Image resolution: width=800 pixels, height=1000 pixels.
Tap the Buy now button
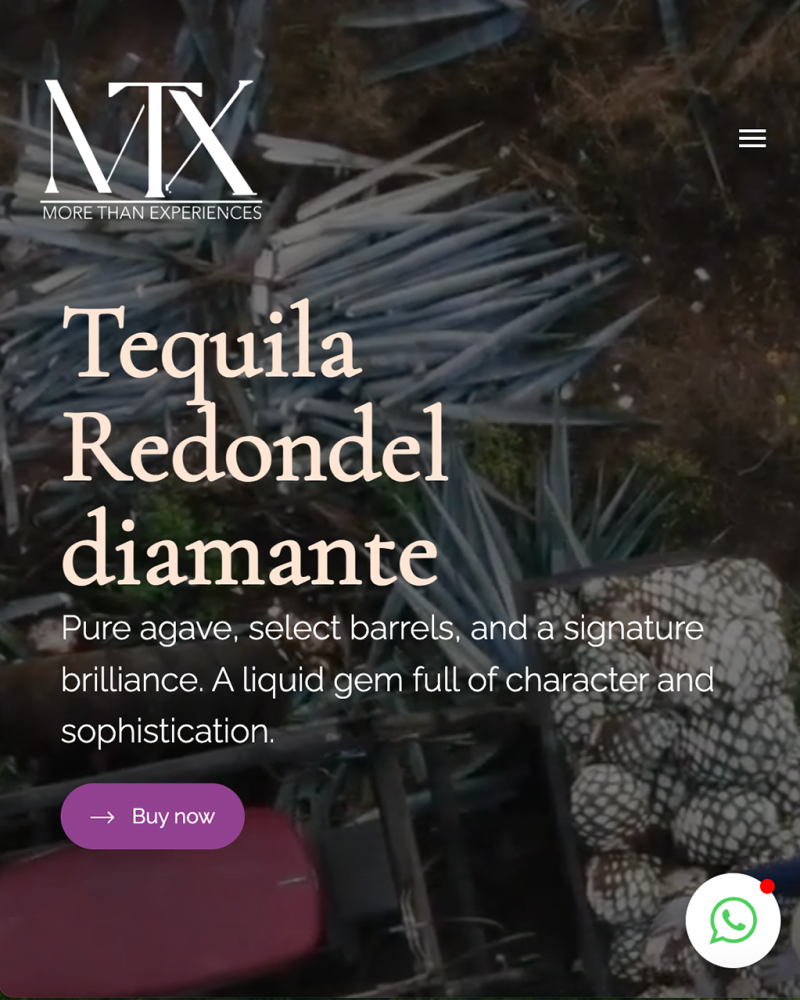click(153, 816)
